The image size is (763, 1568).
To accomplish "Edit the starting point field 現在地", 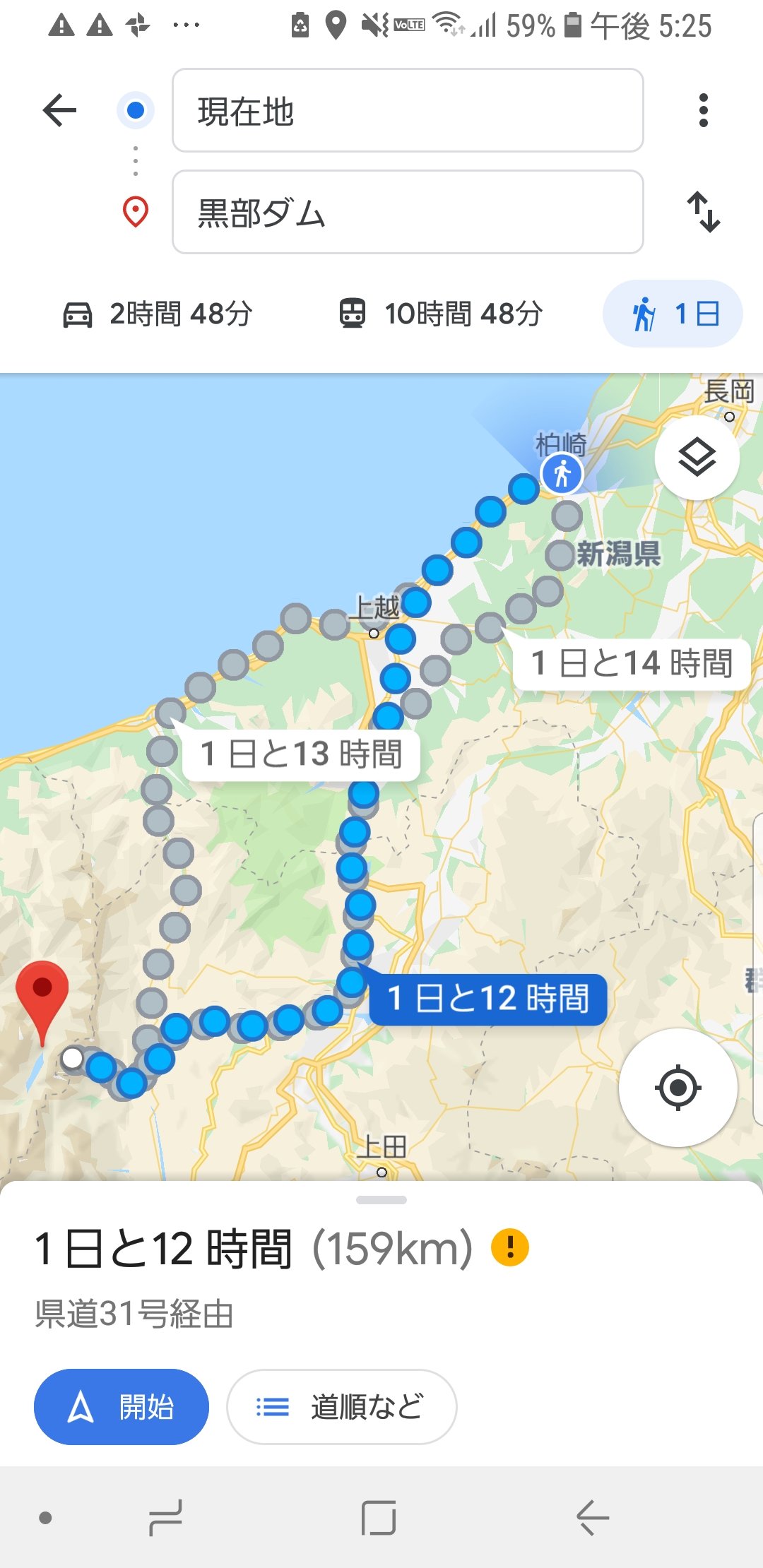I will pos(408,110).
